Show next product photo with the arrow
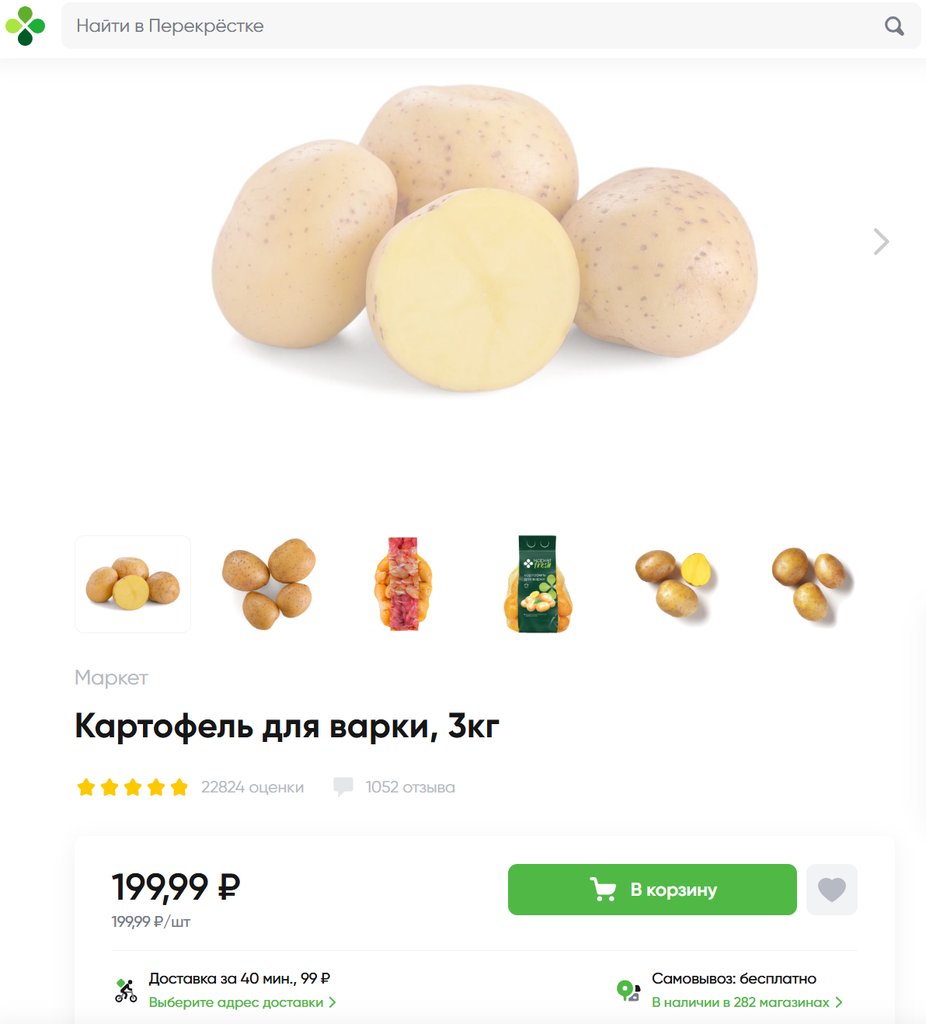The width and height of the screenshot is (926, 1024). click(880, 242)
